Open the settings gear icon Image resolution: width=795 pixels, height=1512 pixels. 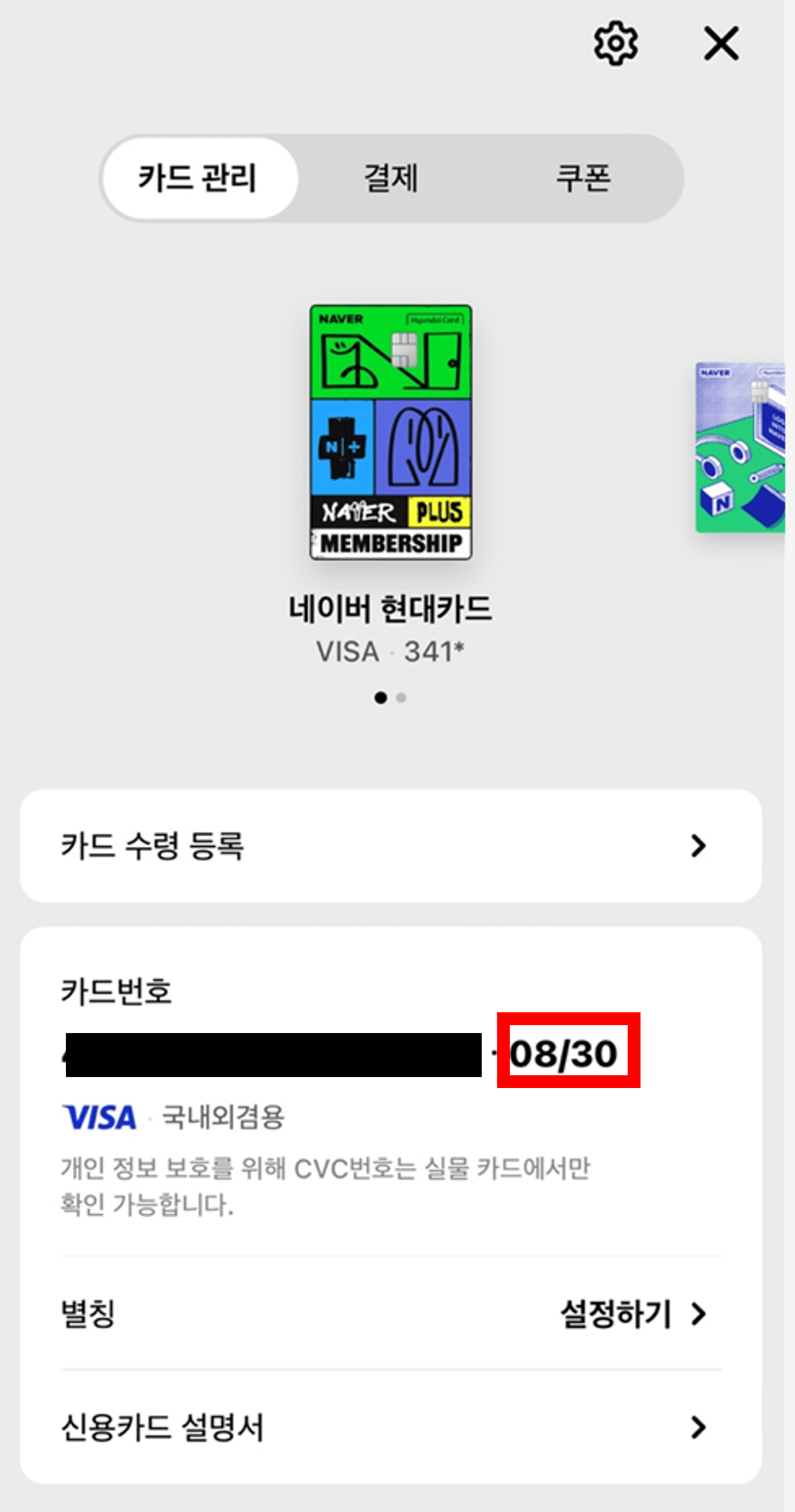coord(616,43)
